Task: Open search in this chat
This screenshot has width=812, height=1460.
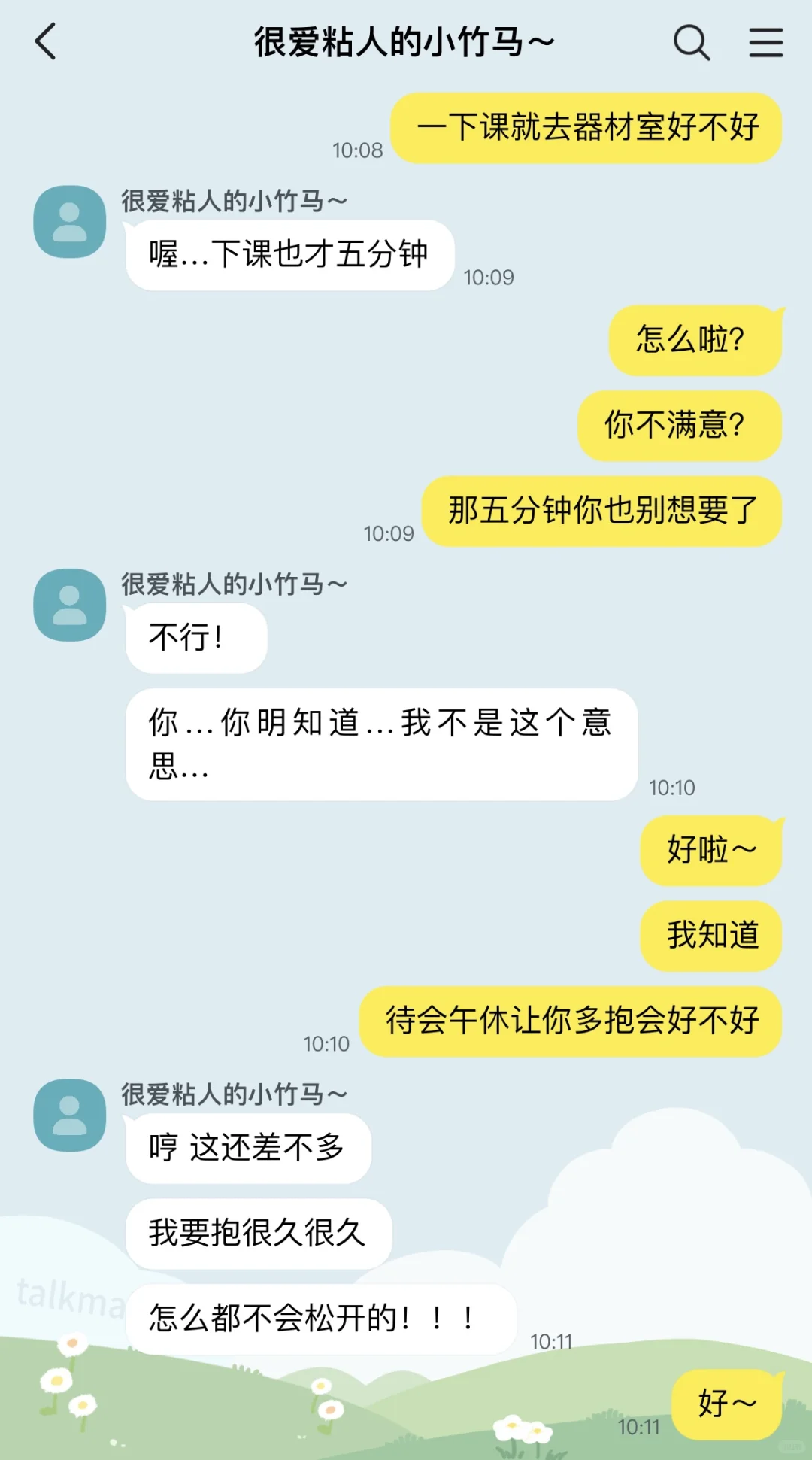Action: (x=692, y=42)
